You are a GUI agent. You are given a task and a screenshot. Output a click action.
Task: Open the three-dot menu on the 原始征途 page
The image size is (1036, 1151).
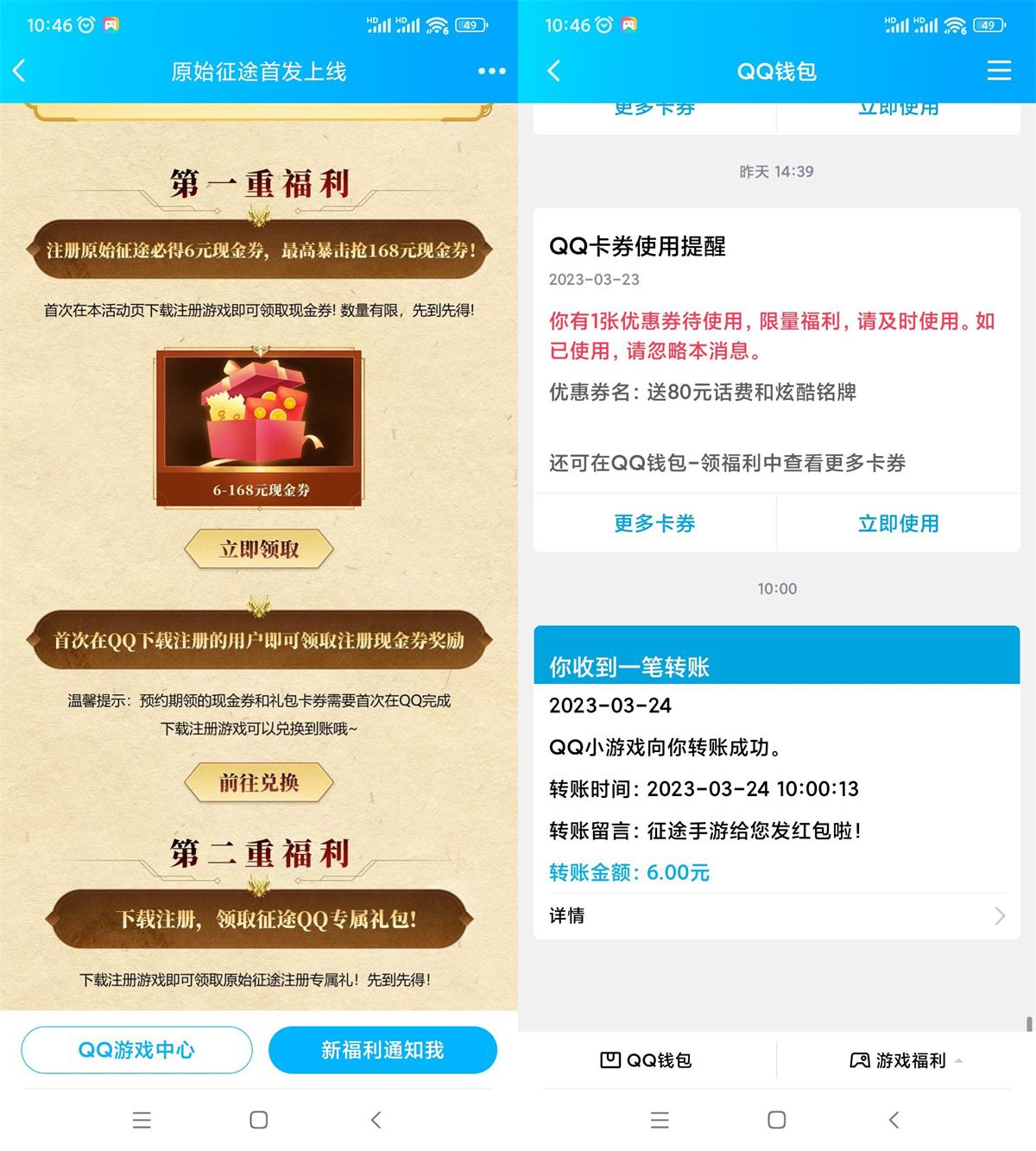(491, 71)
